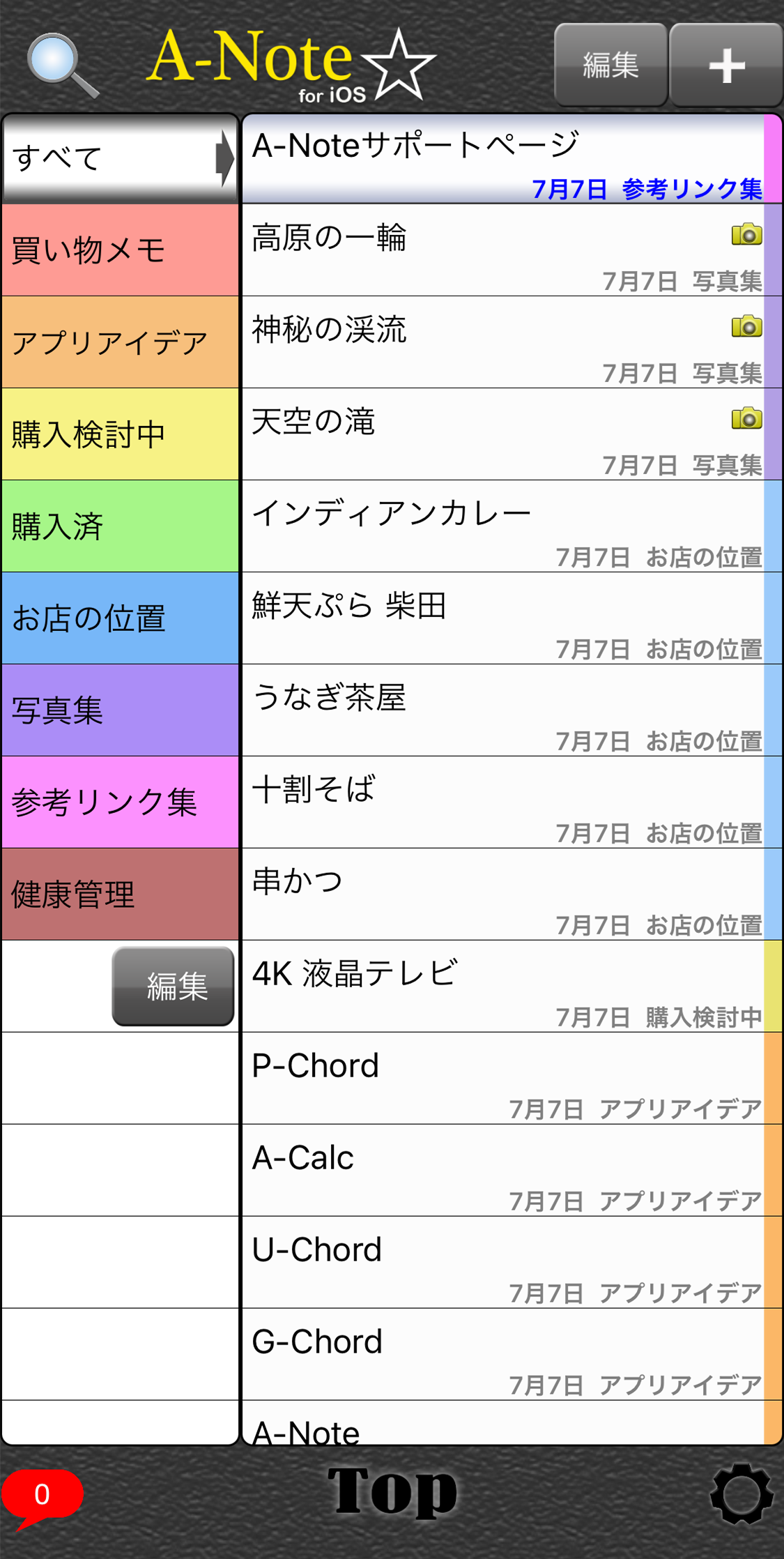The image size is (784, 1559).
Task: Edit categories with the lower 編集 button
Action: (x=173, y=986)
